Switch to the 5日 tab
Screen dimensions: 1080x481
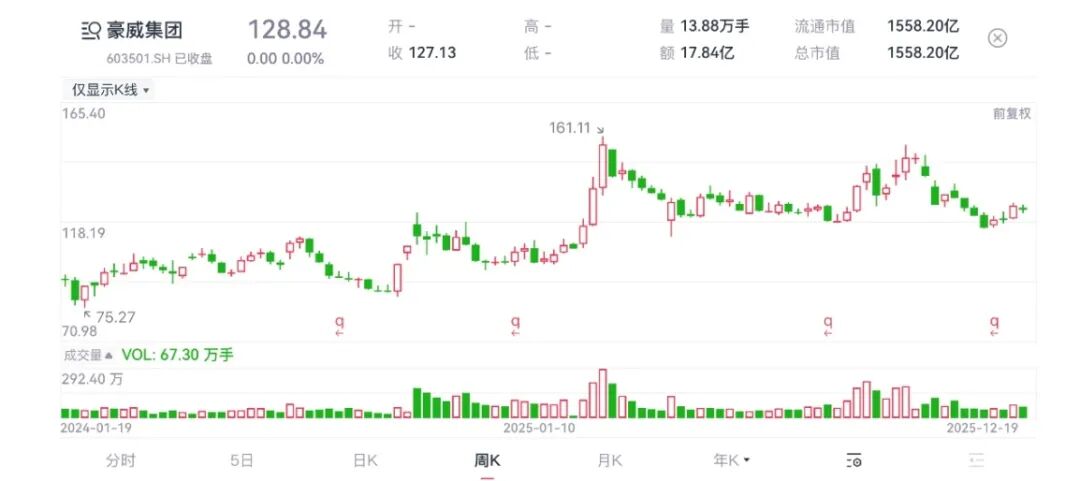[x=241, y=460]
